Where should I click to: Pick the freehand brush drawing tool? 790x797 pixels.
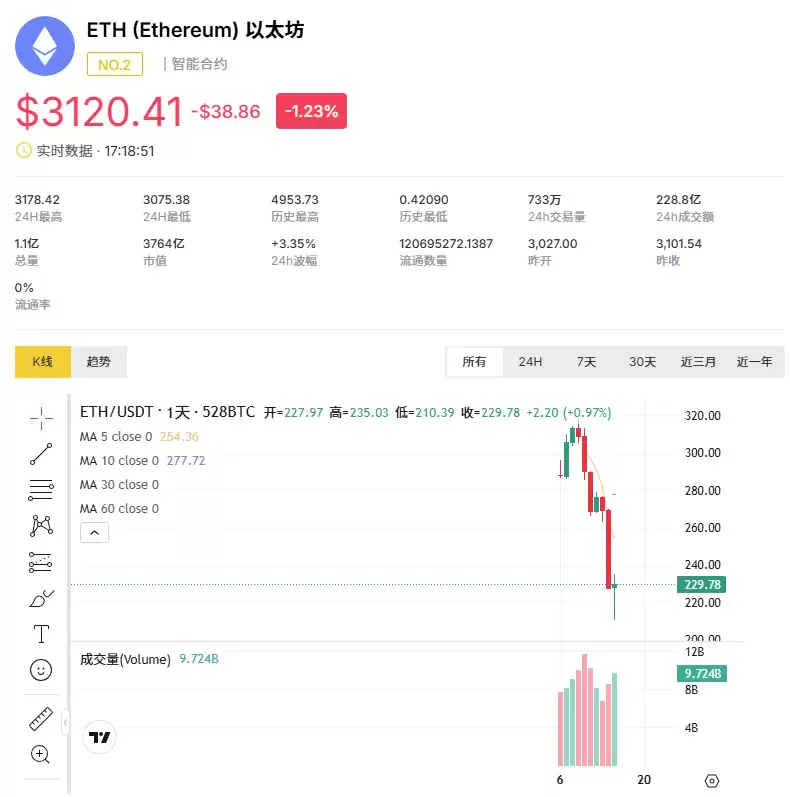pos(41,597)
